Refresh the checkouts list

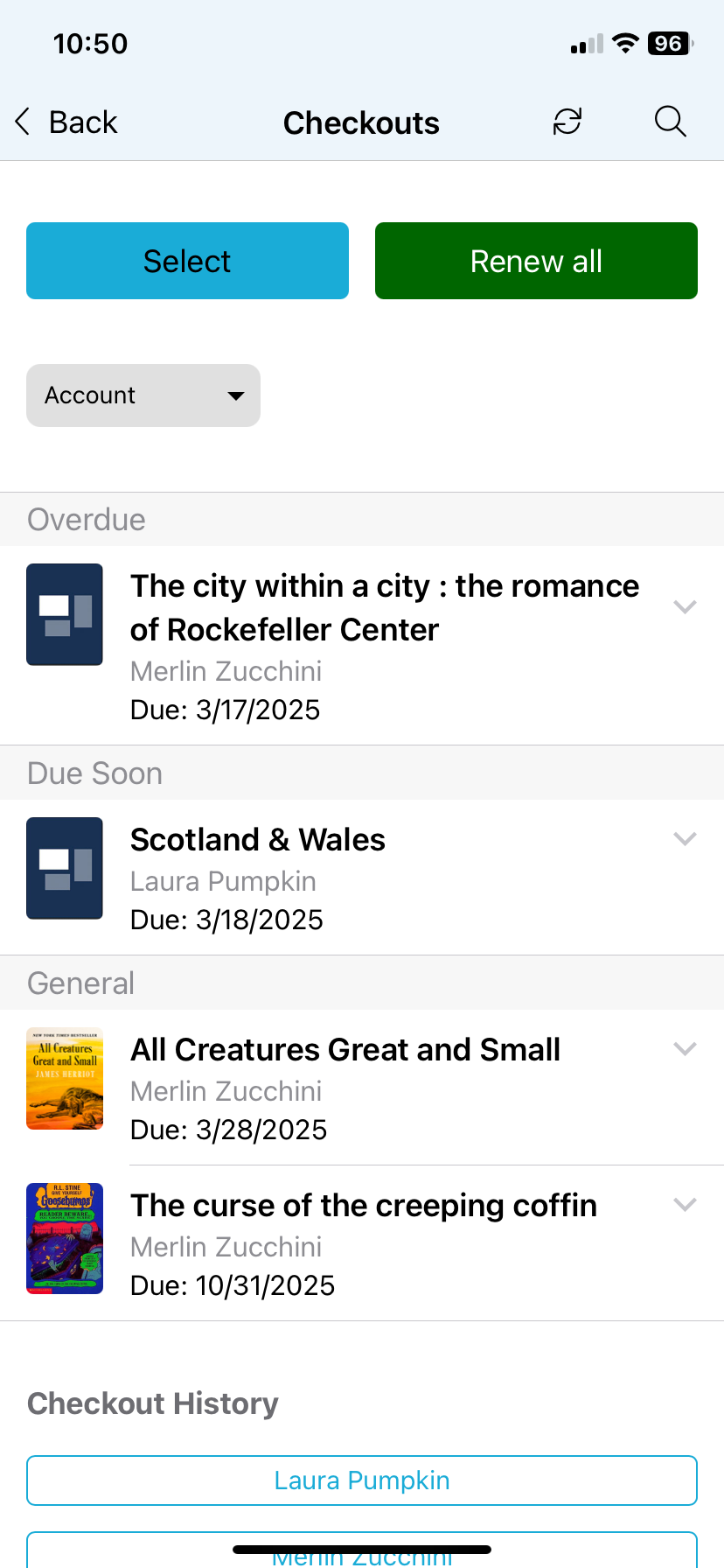[567, 122]
